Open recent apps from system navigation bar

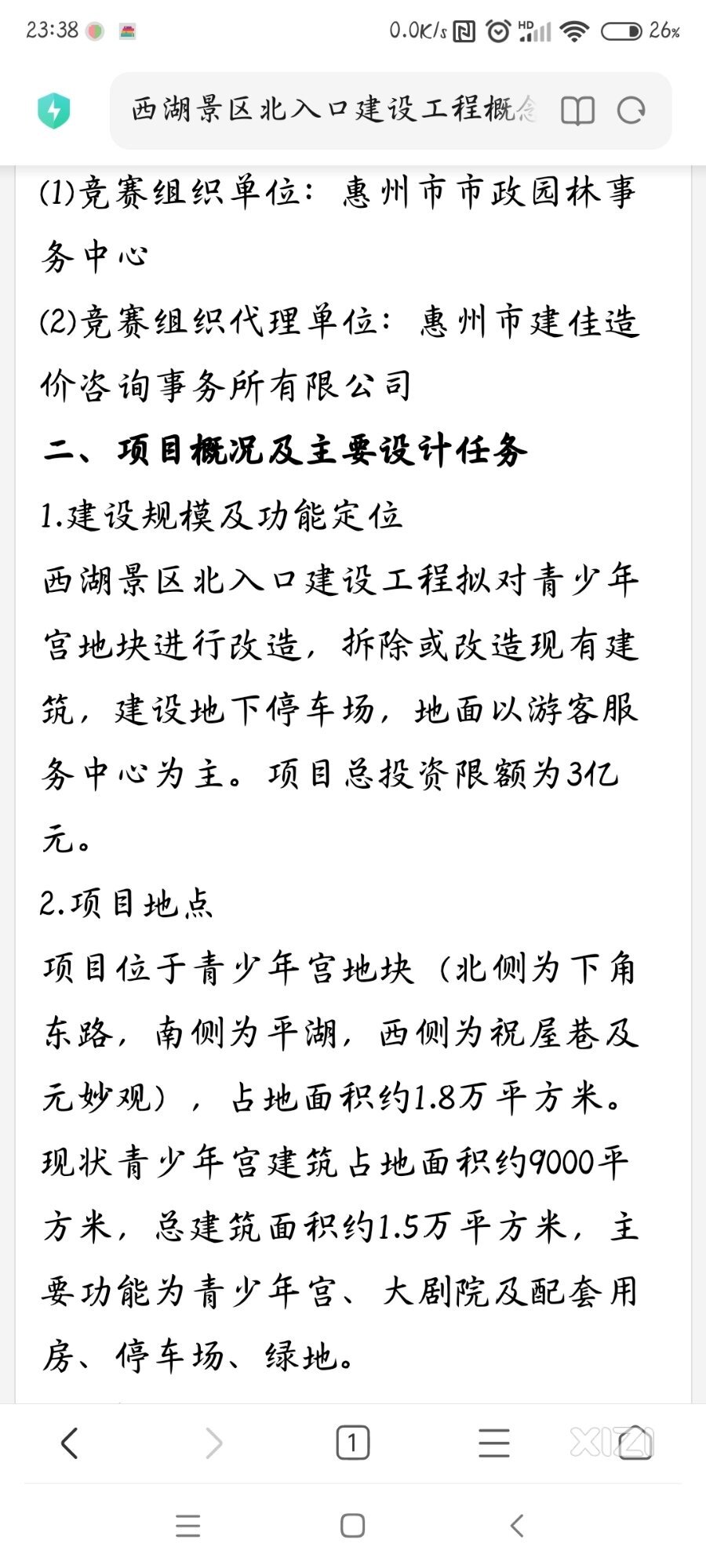188,1526
